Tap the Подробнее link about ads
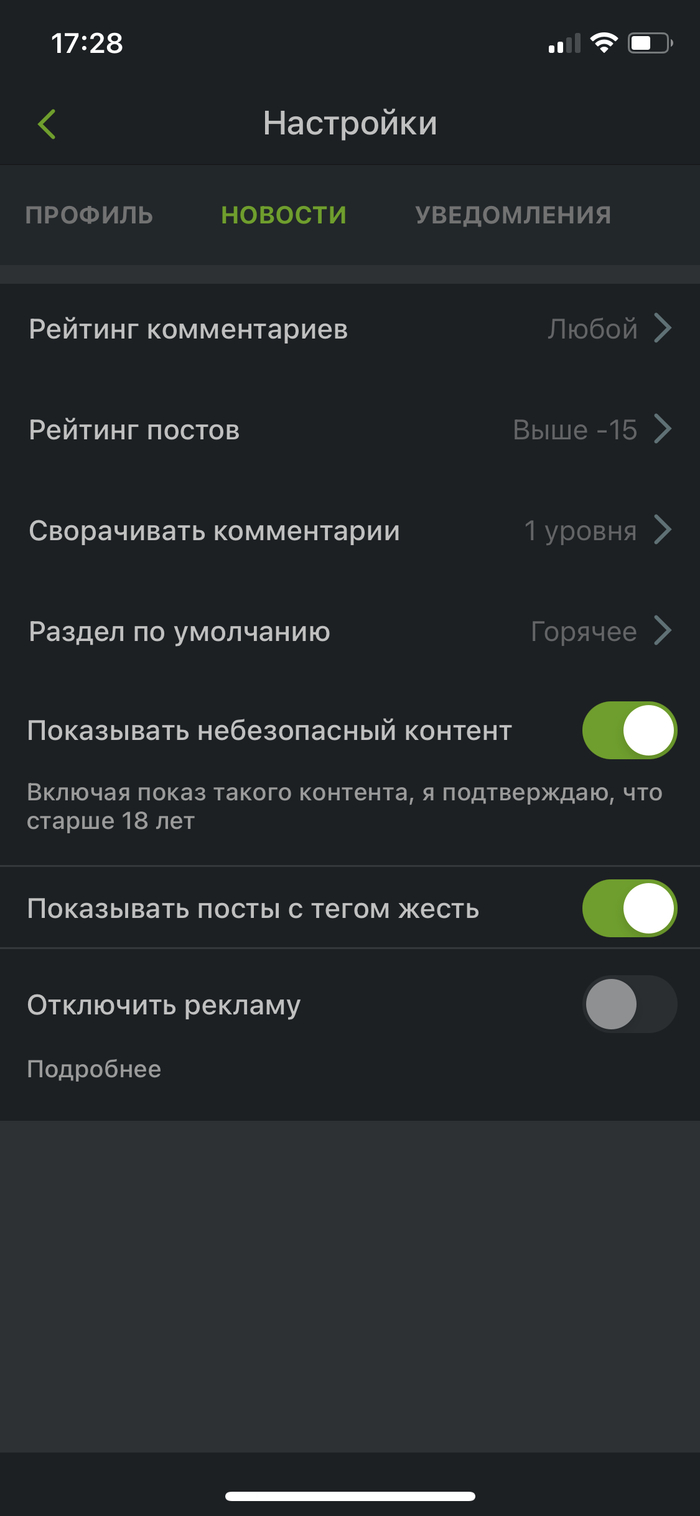This screenshot has width=700, height=1516. [x=94, y=1069]
